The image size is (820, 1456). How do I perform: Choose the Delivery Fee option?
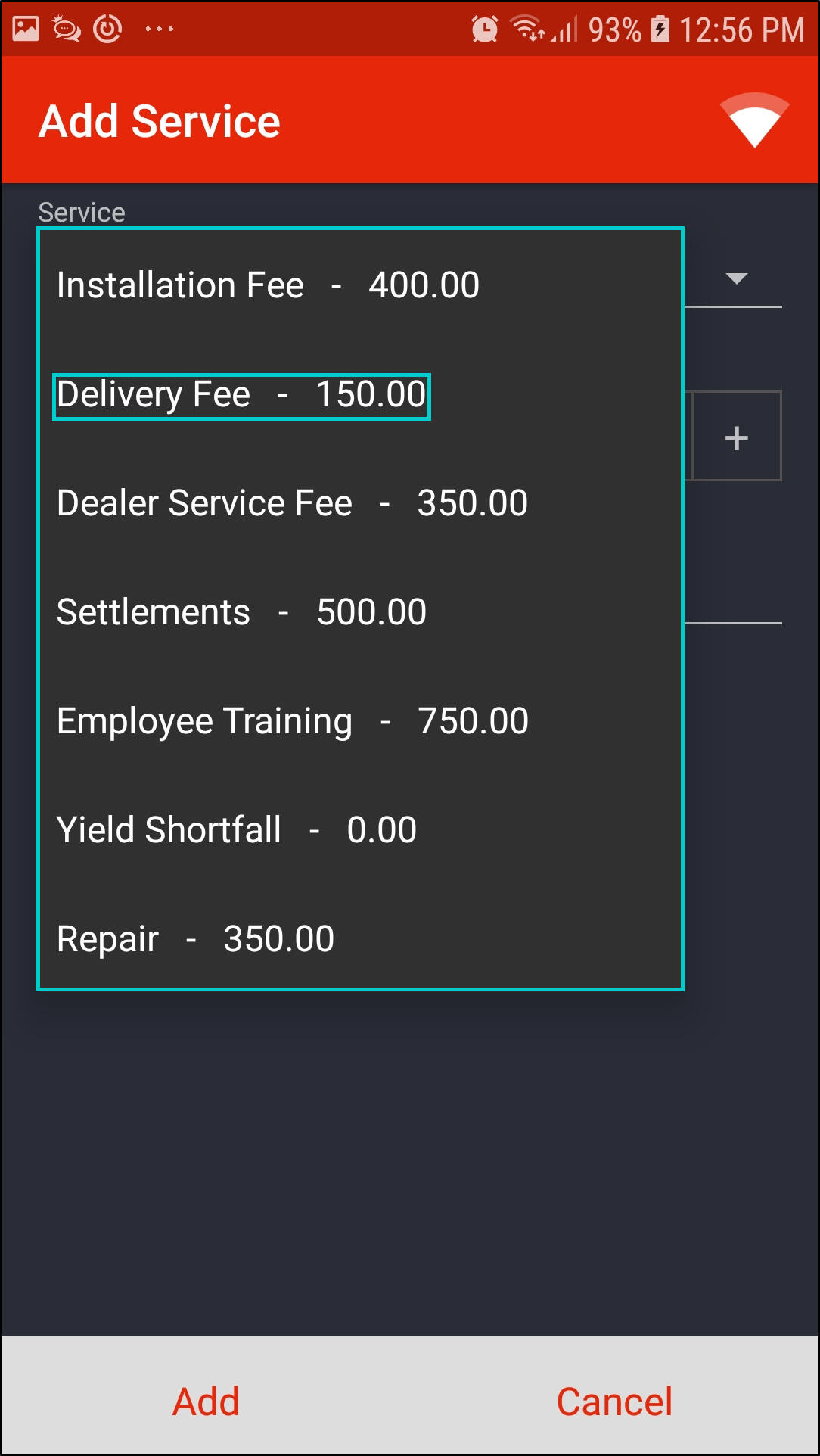pyautogui.click(x=241, y=396)
